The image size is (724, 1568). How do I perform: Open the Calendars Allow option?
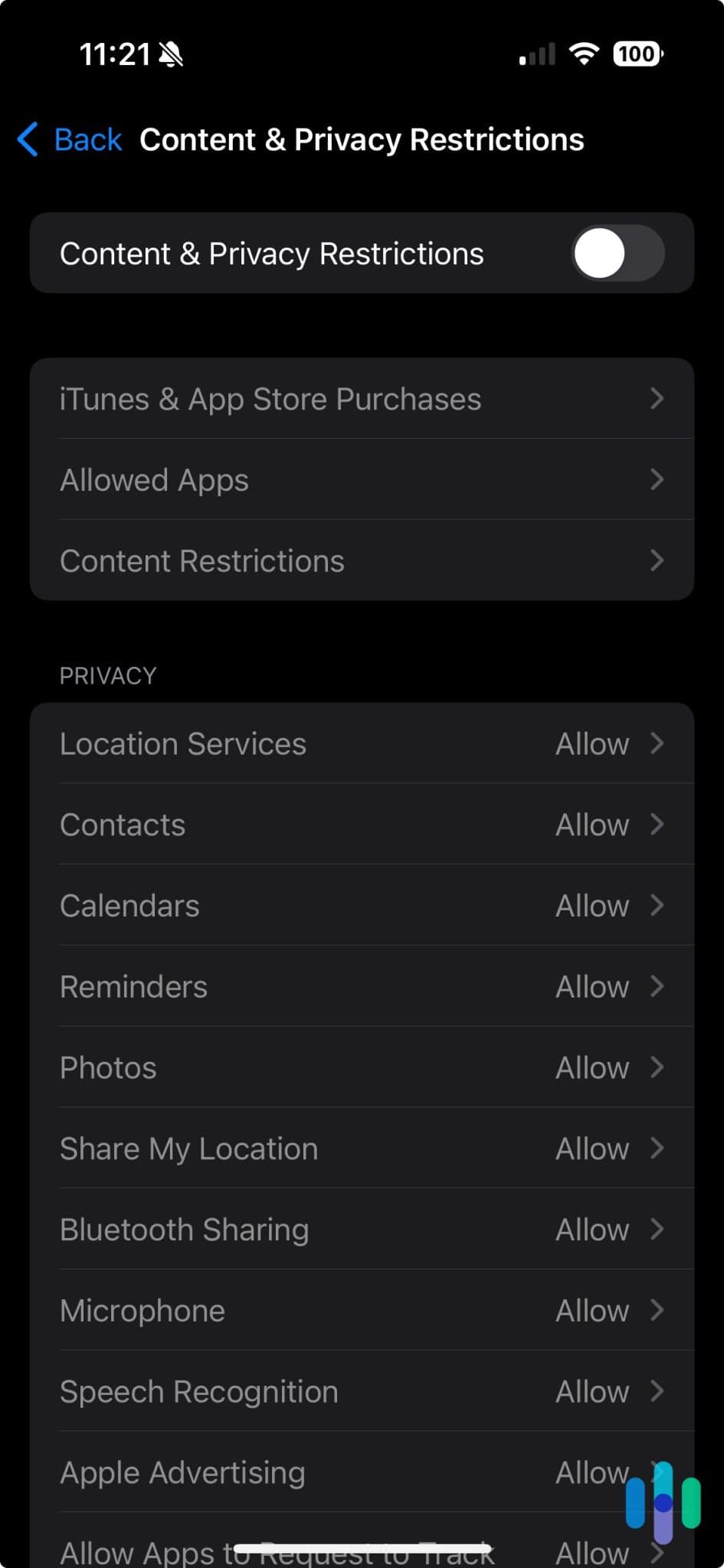[360, 905]
